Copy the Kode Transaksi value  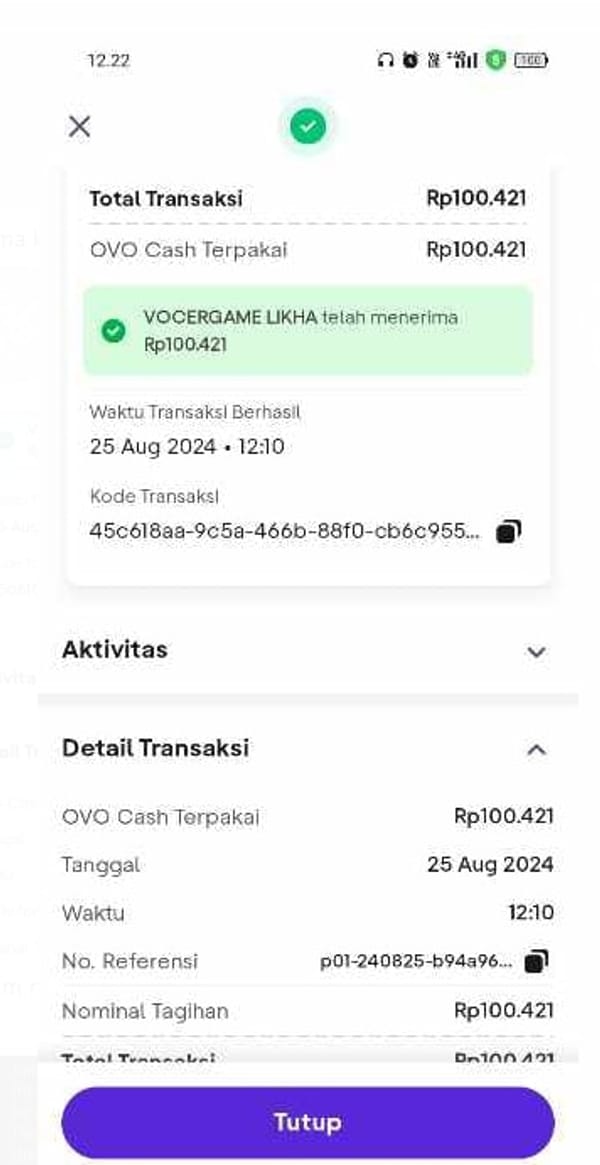point(509,531)
